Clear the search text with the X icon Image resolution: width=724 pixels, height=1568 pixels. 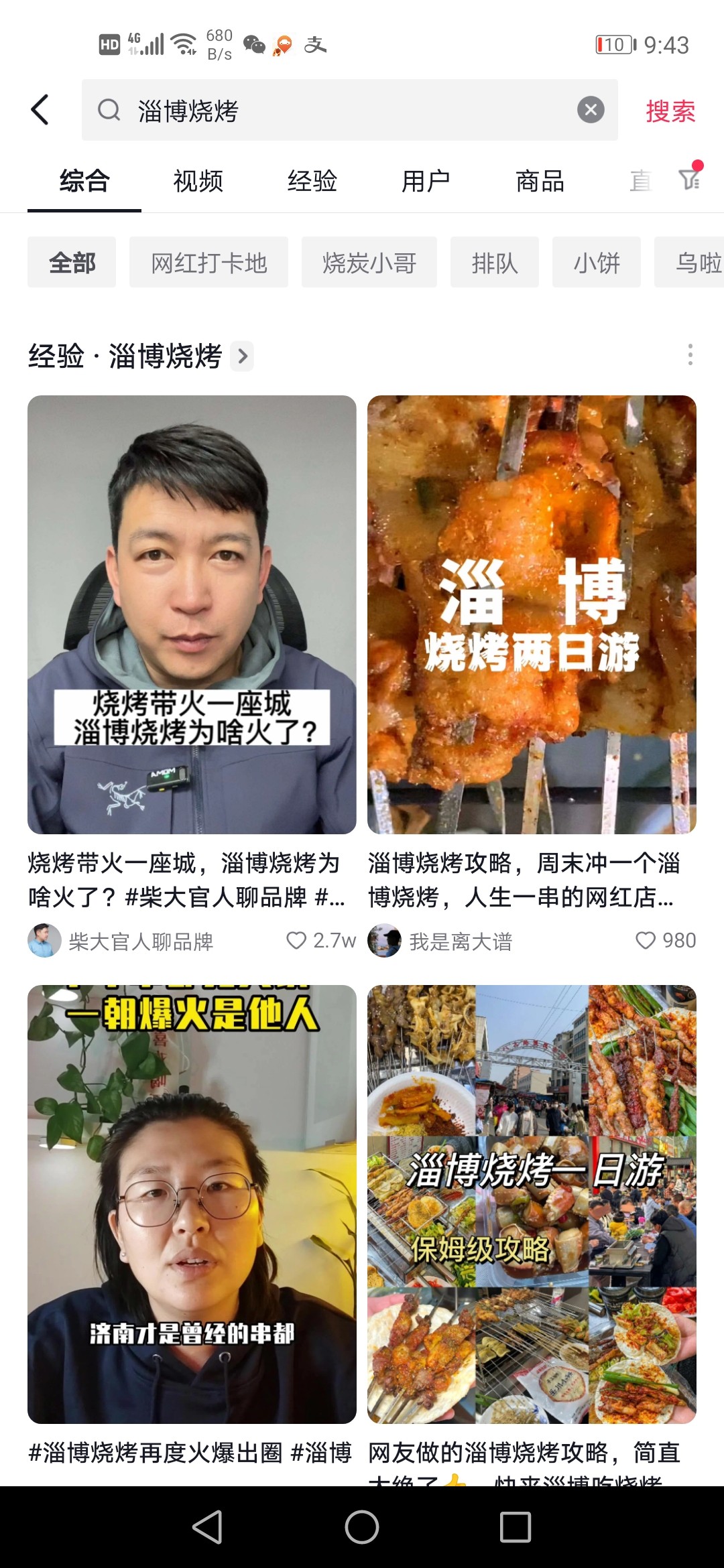(591, 110)
